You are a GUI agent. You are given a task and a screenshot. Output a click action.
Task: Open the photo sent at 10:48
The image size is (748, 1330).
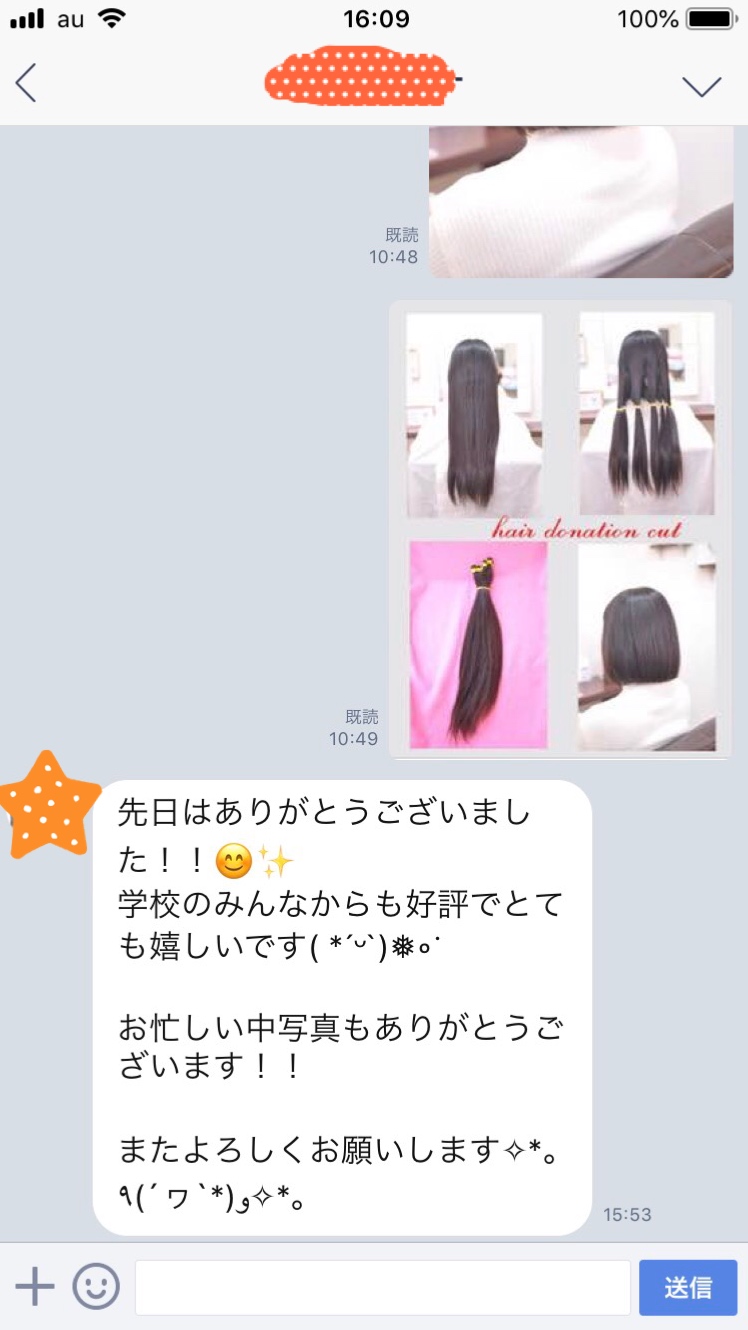(581, 202)
